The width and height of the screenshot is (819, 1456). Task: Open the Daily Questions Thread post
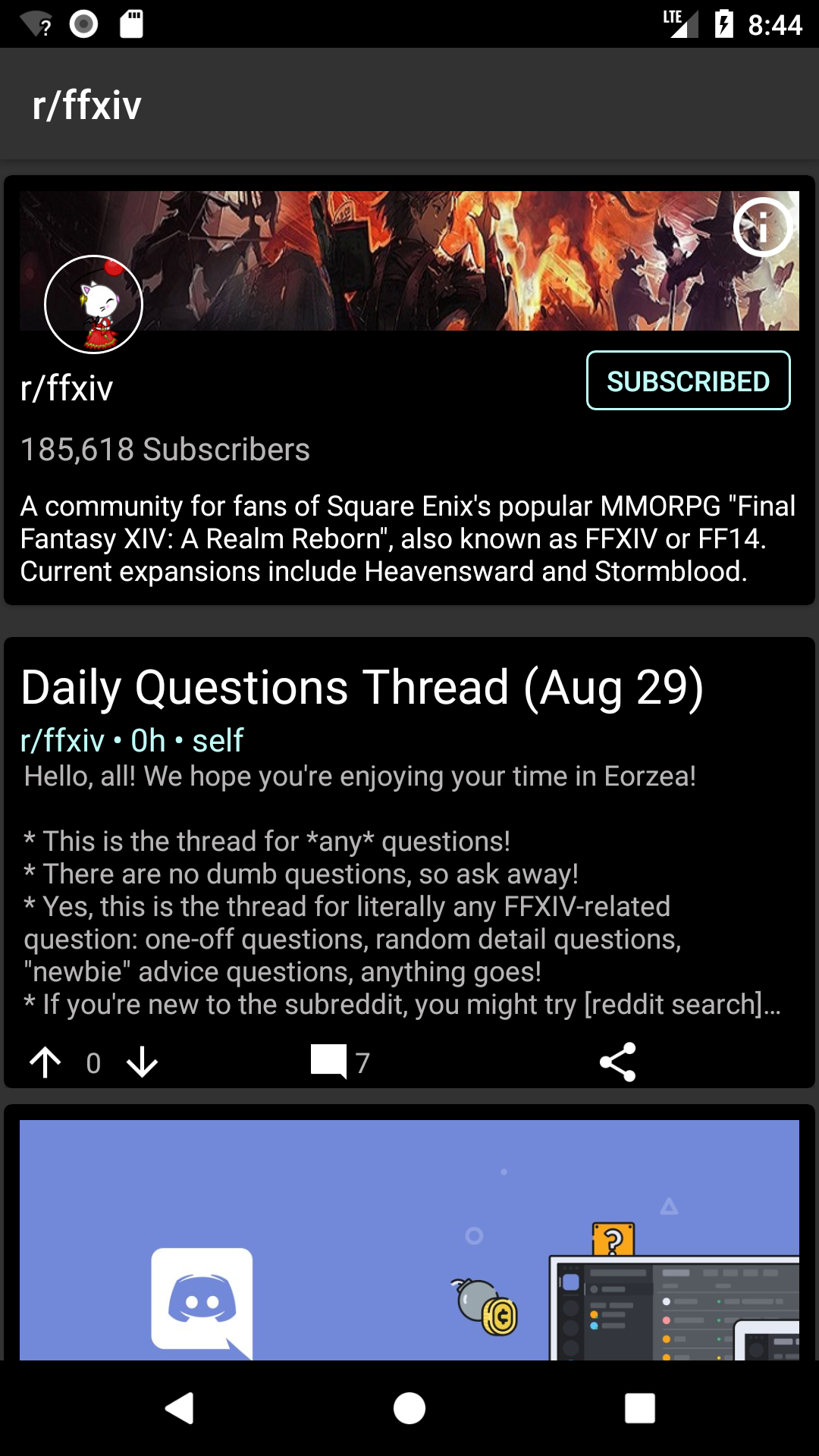point(362,688)
